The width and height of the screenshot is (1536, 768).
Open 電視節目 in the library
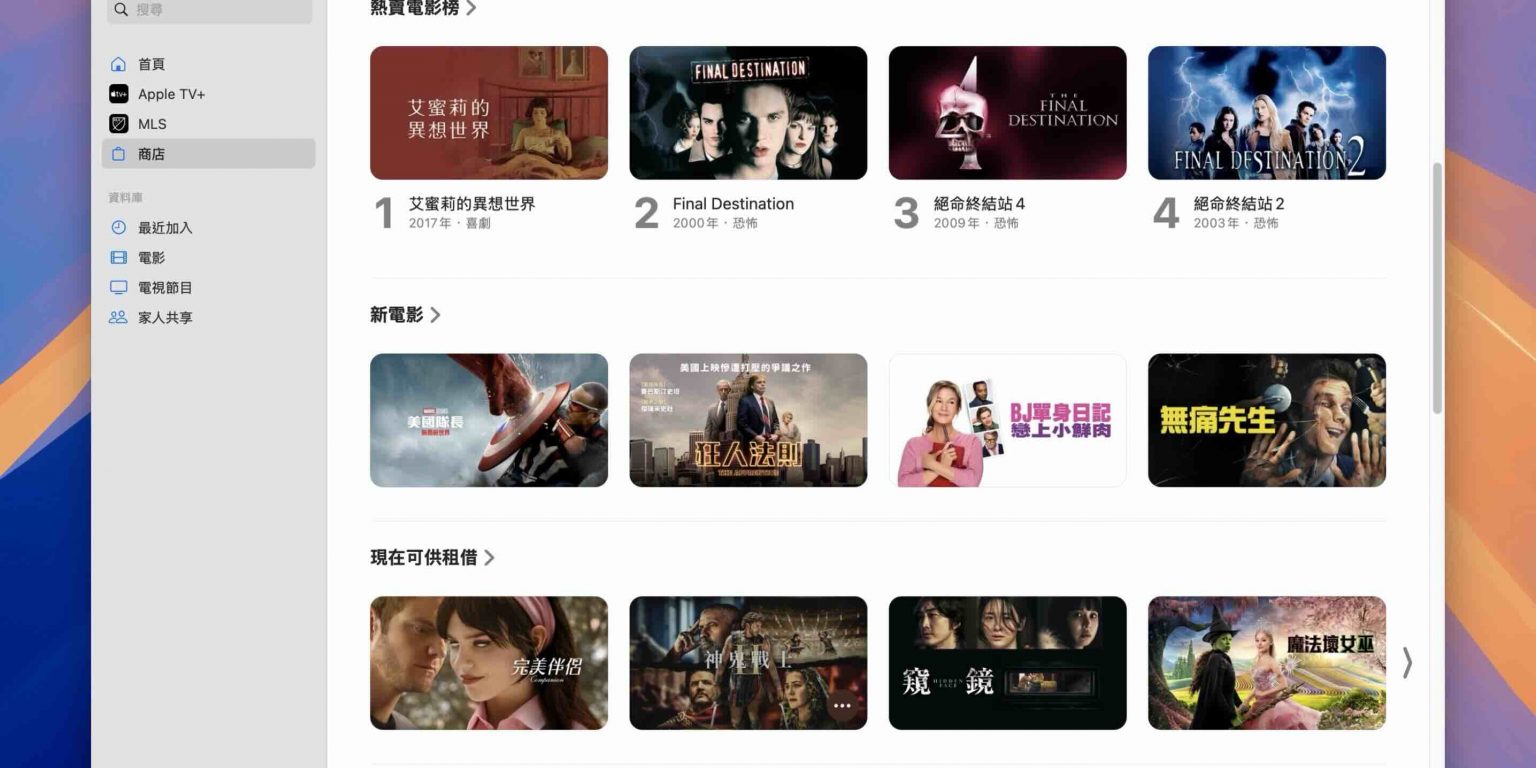click(x=165, y=288)
